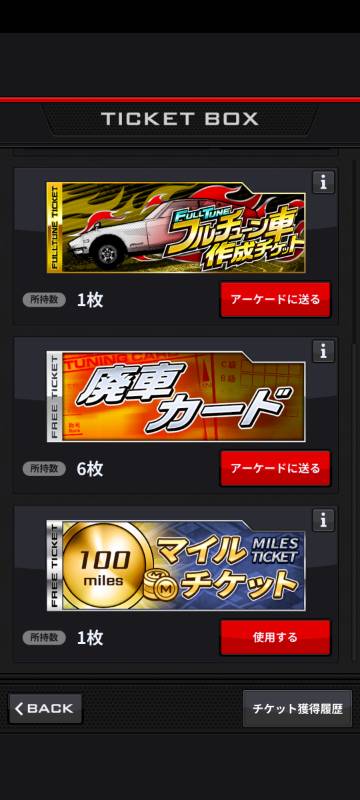Send the 廃車カード to arcade
The height and width of the screenshot is (800, 360).
(x=275, y=468)
